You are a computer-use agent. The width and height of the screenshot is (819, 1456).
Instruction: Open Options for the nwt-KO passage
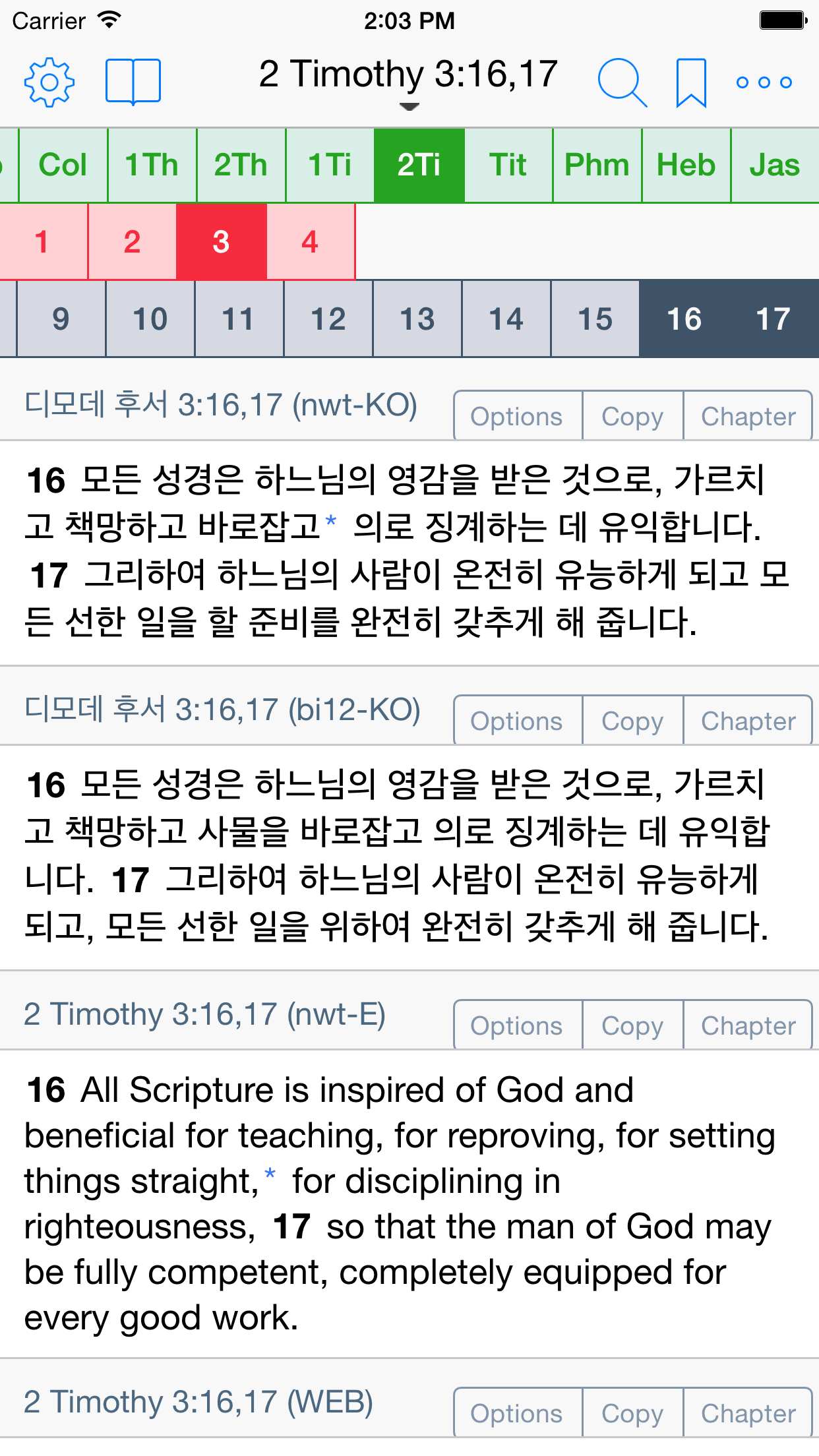517,416
